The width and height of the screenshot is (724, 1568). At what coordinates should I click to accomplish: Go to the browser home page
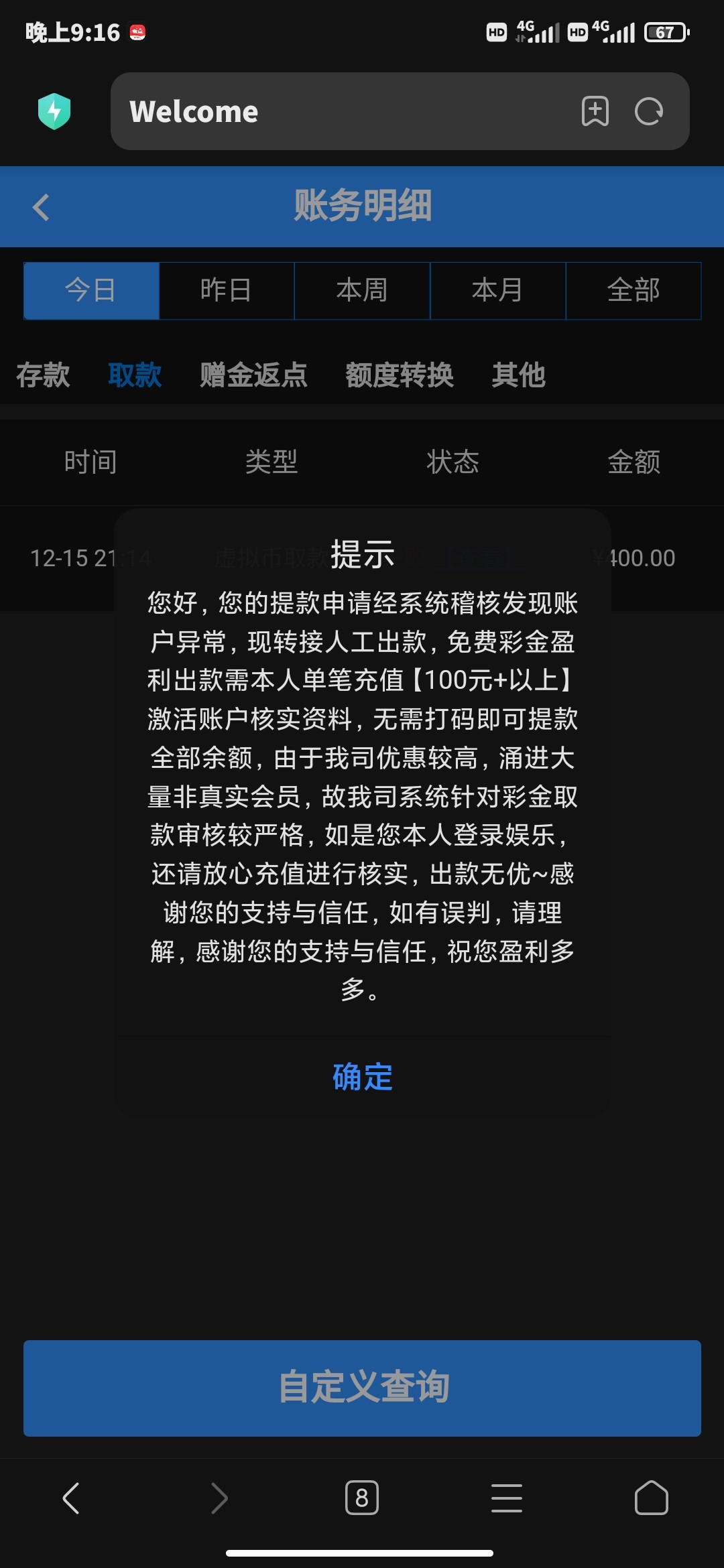click(x=651, y=1498)
